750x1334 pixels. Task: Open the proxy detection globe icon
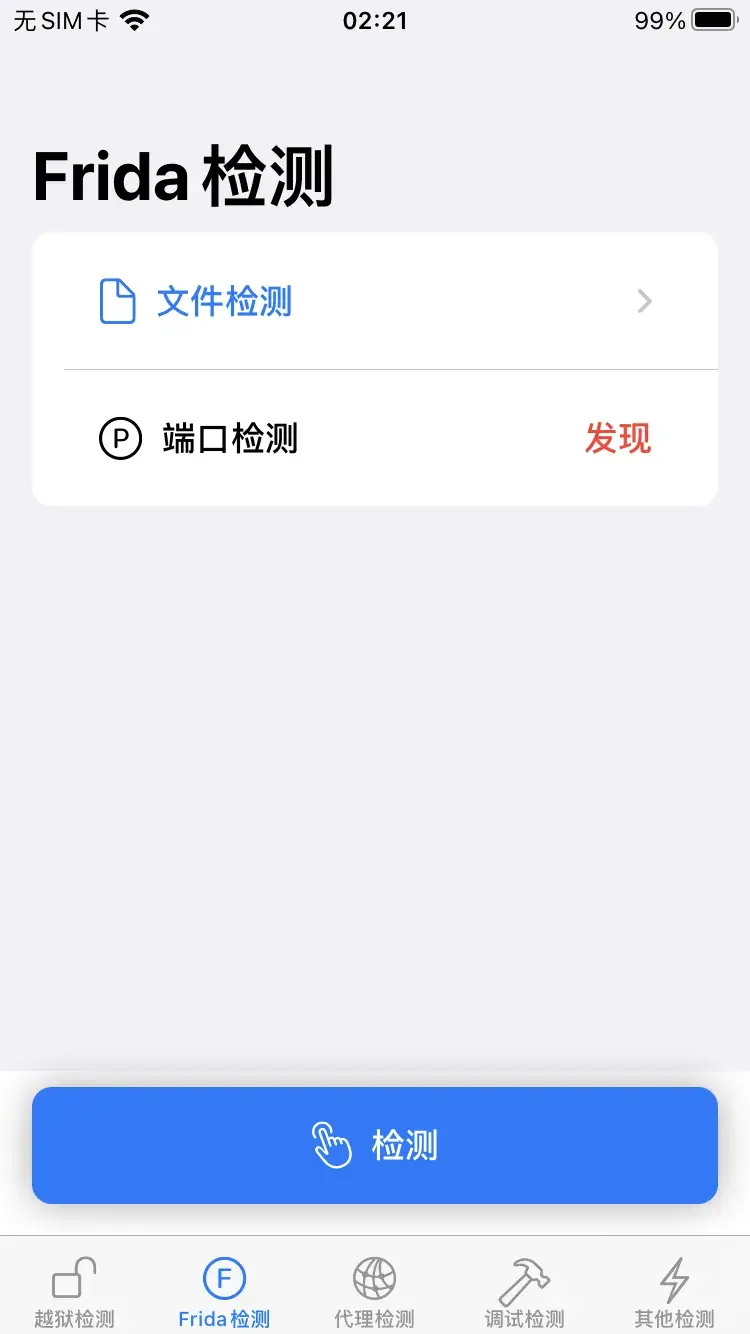click(x=374, y=1277)
